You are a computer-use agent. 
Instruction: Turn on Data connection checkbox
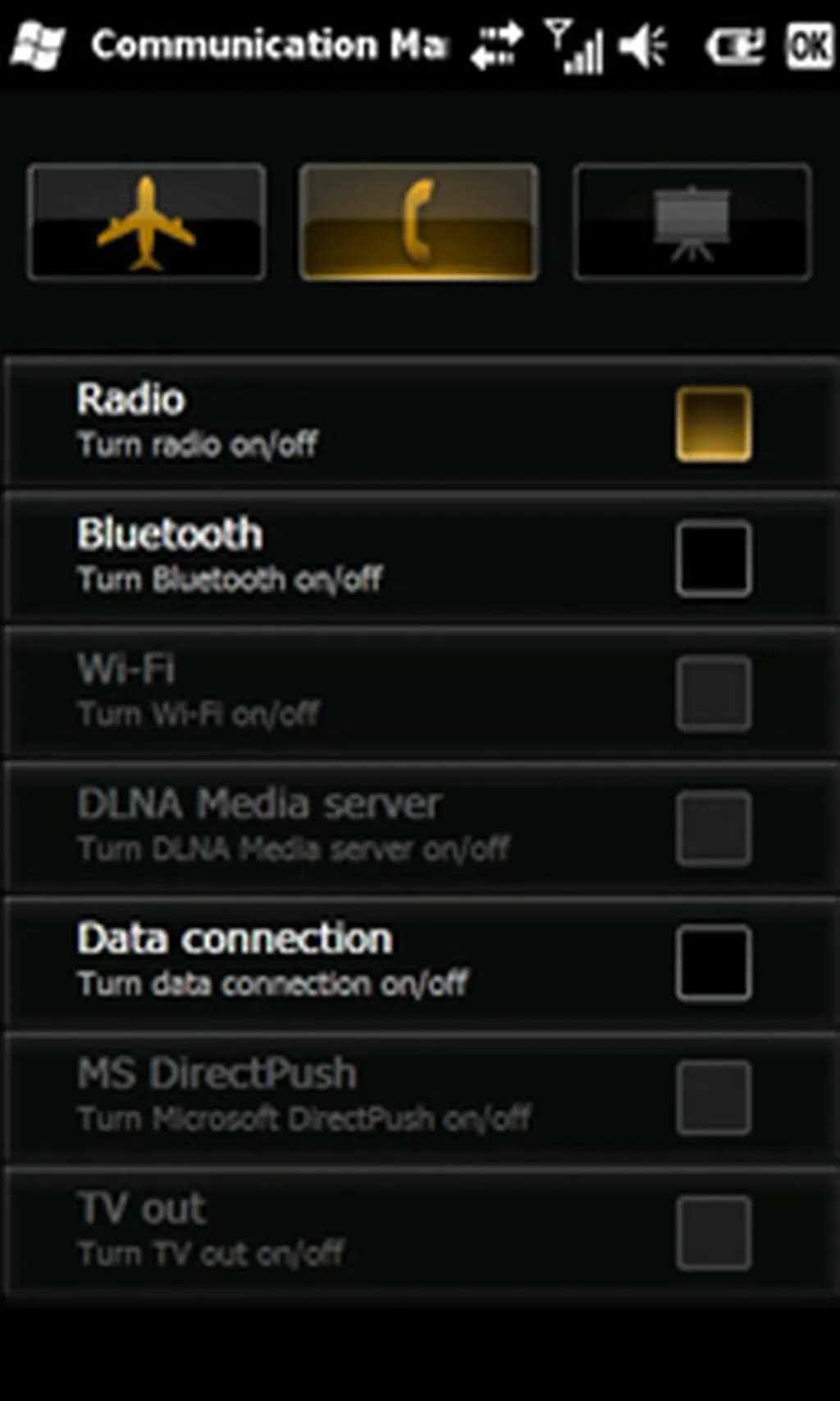click(713, 963)
